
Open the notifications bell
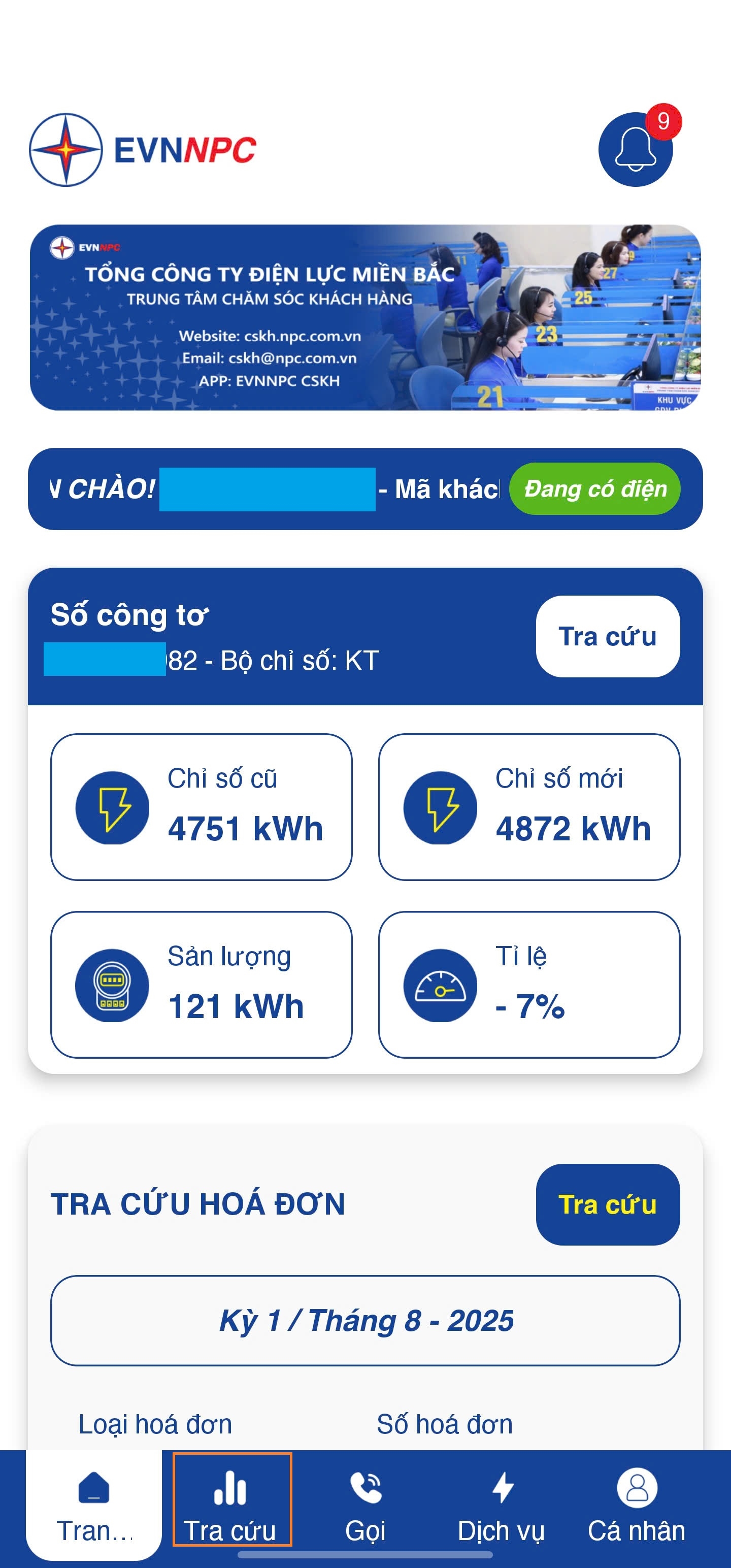636,149
